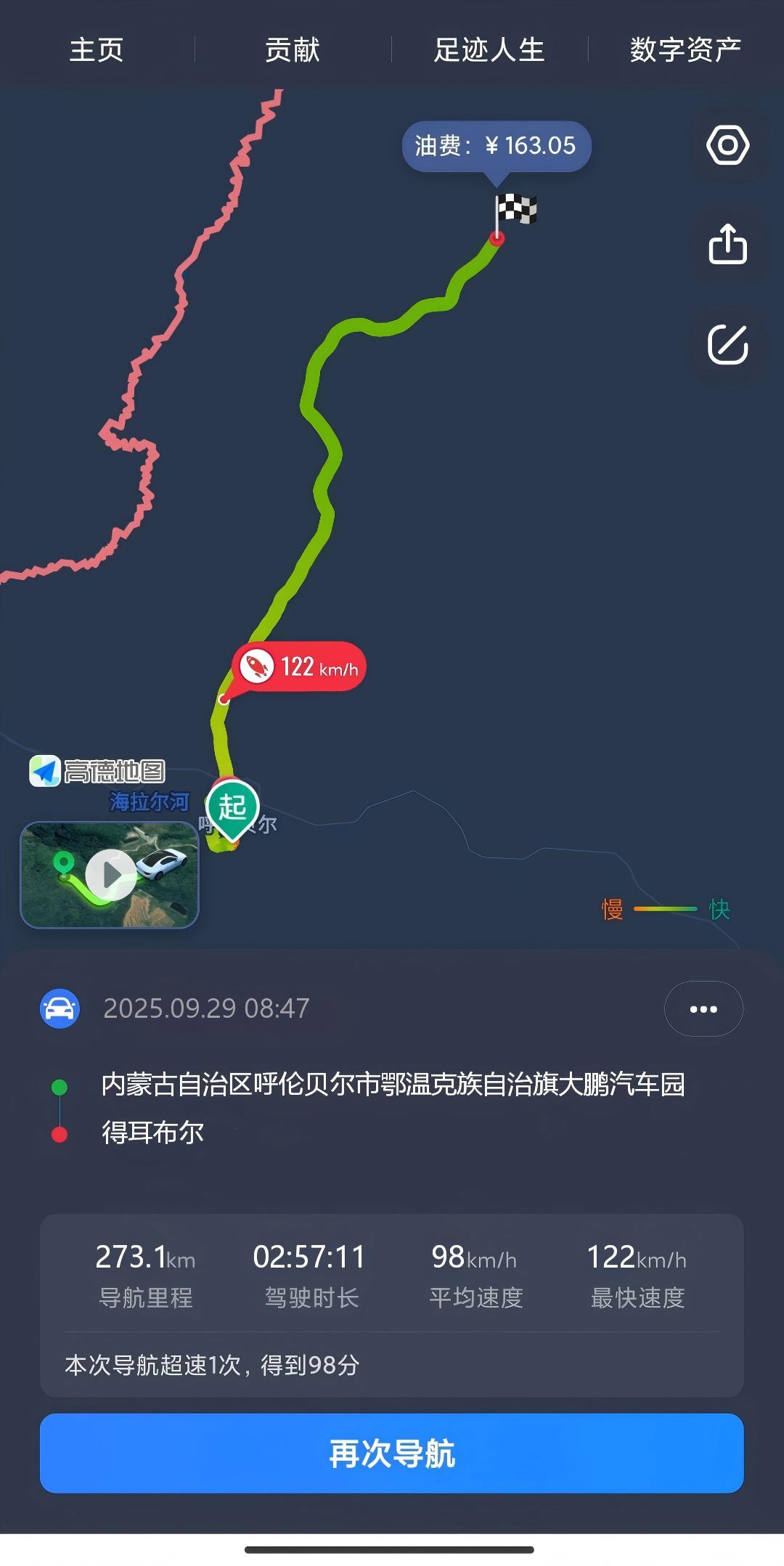Go to the 足迹人生 tab
Image resolution: width=784 pixels, height=1566 pixels.
[489, 50]
